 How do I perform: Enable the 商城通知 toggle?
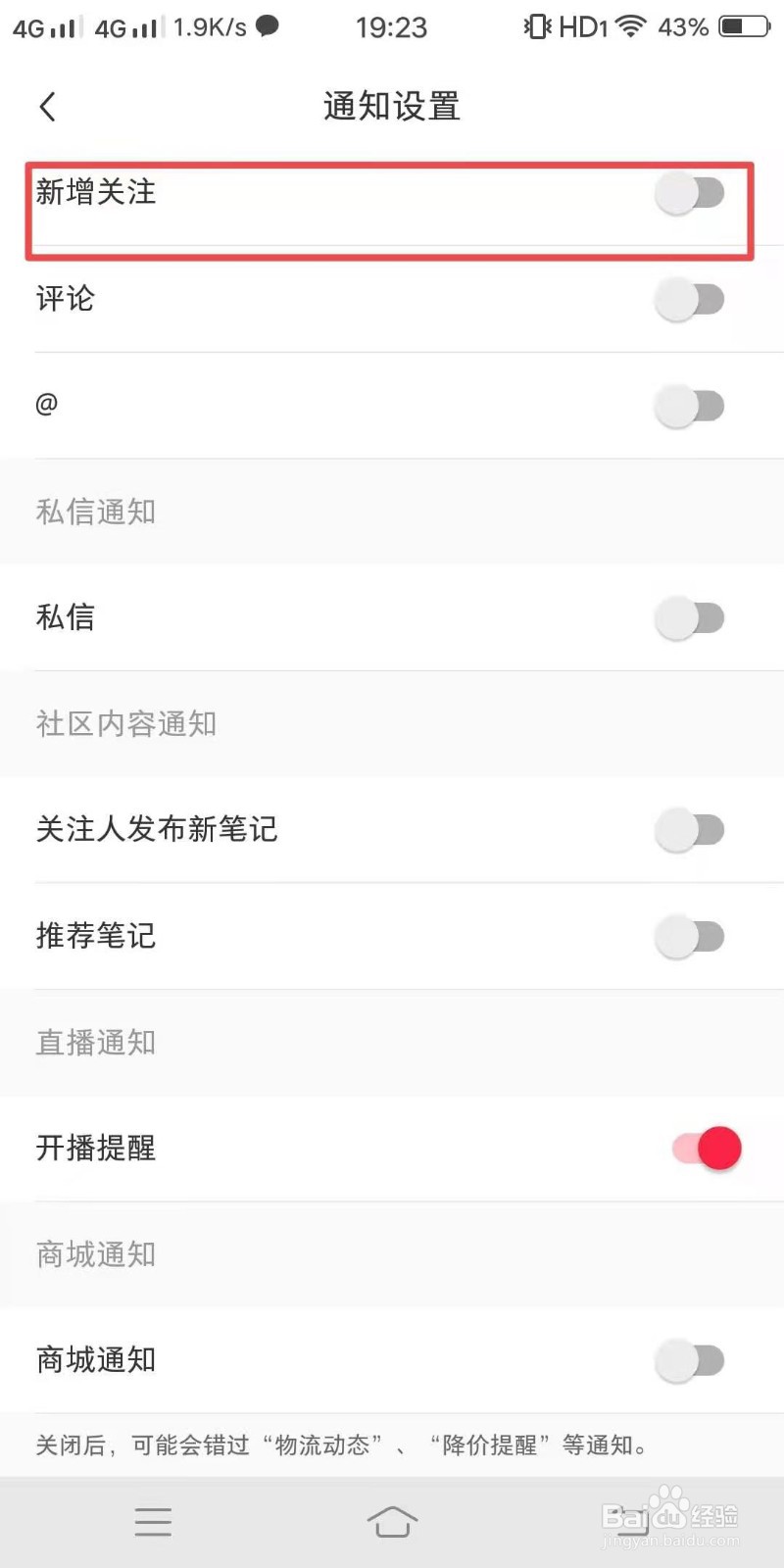pos(690,1360)
